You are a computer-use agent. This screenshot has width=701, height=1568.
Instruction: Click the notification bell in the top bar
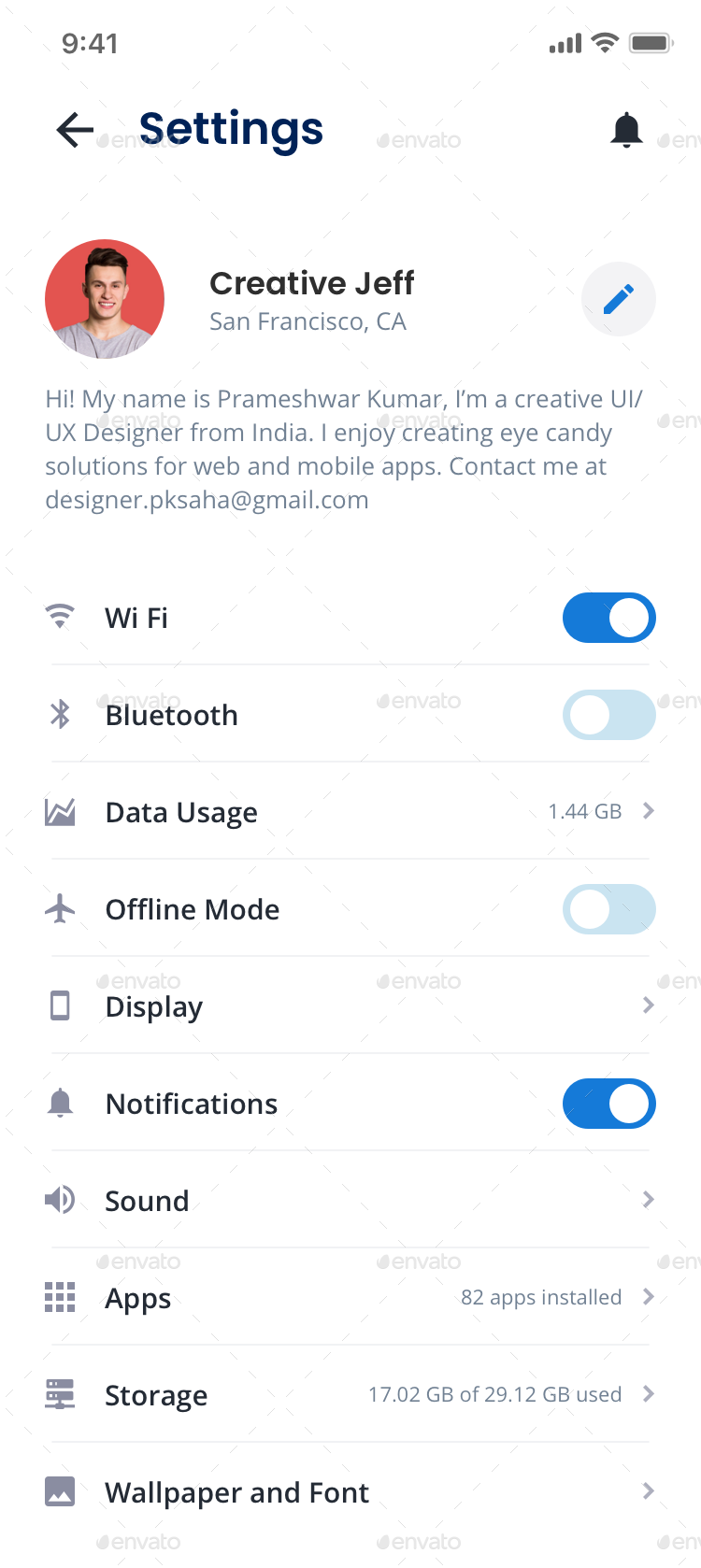pyautogui.click(x=626, y=130)
